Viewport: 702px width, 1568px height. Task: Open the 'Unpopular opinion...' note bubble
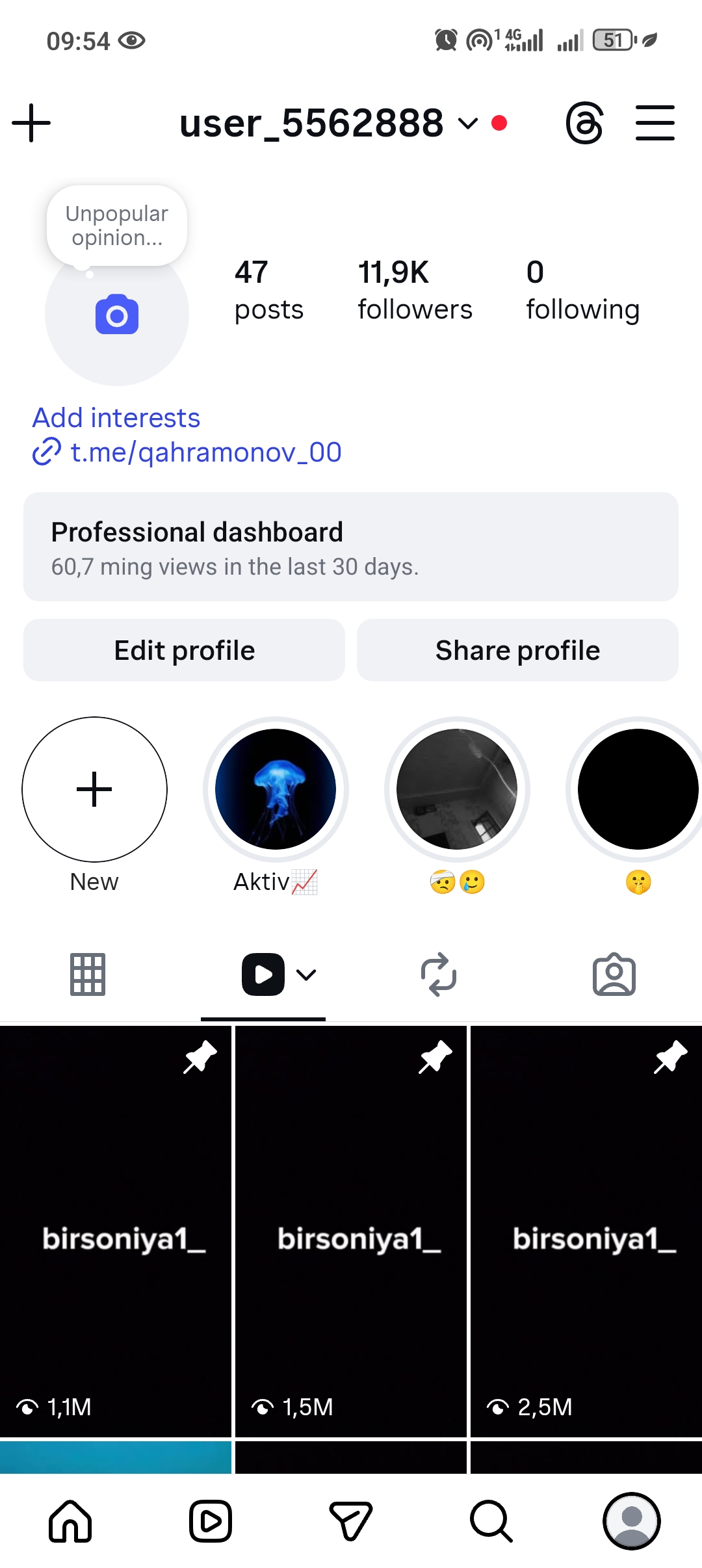click(x=116, y=225)
